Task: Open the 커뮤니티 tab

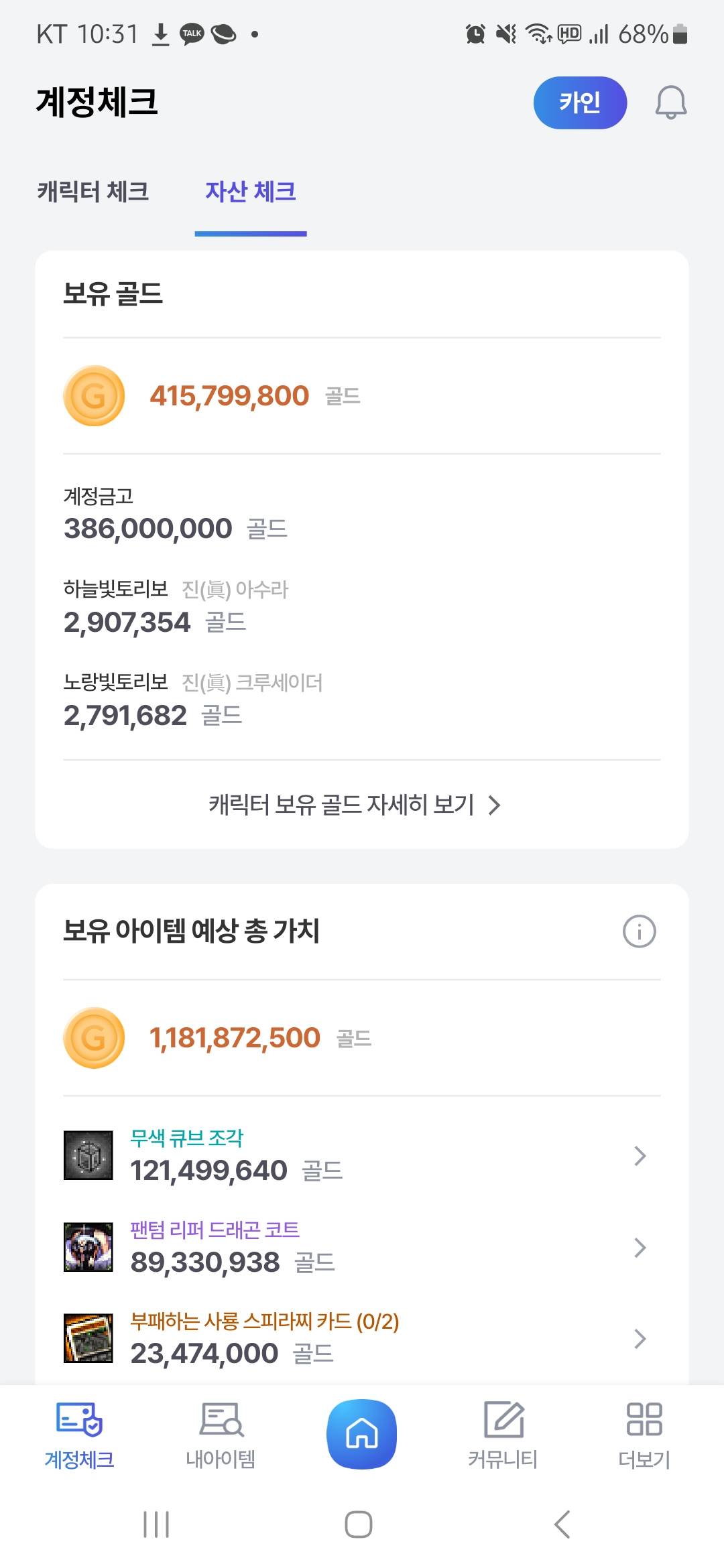Action: click(x=503, y=1435)
